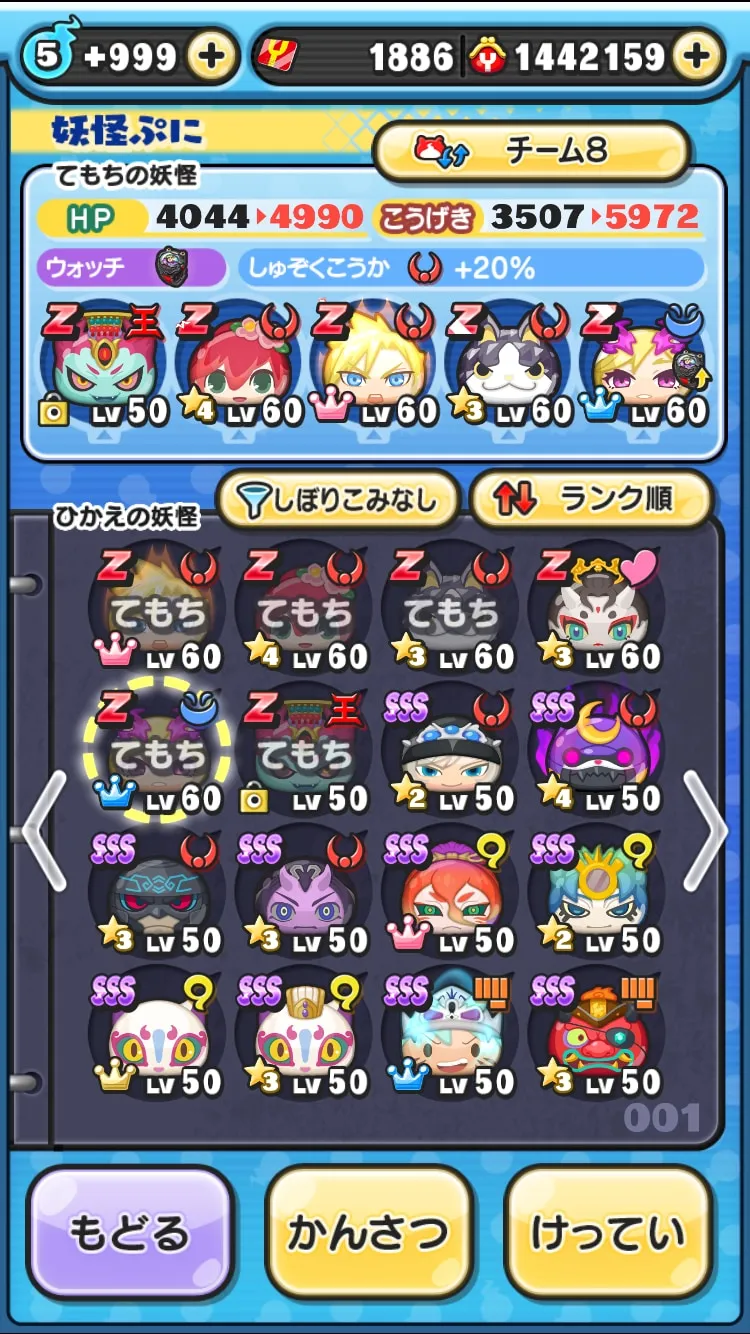The height and width of the screenshot is (1334, 750).
Task: Go to the previous page arrow
Action: [x=43, y=831]
